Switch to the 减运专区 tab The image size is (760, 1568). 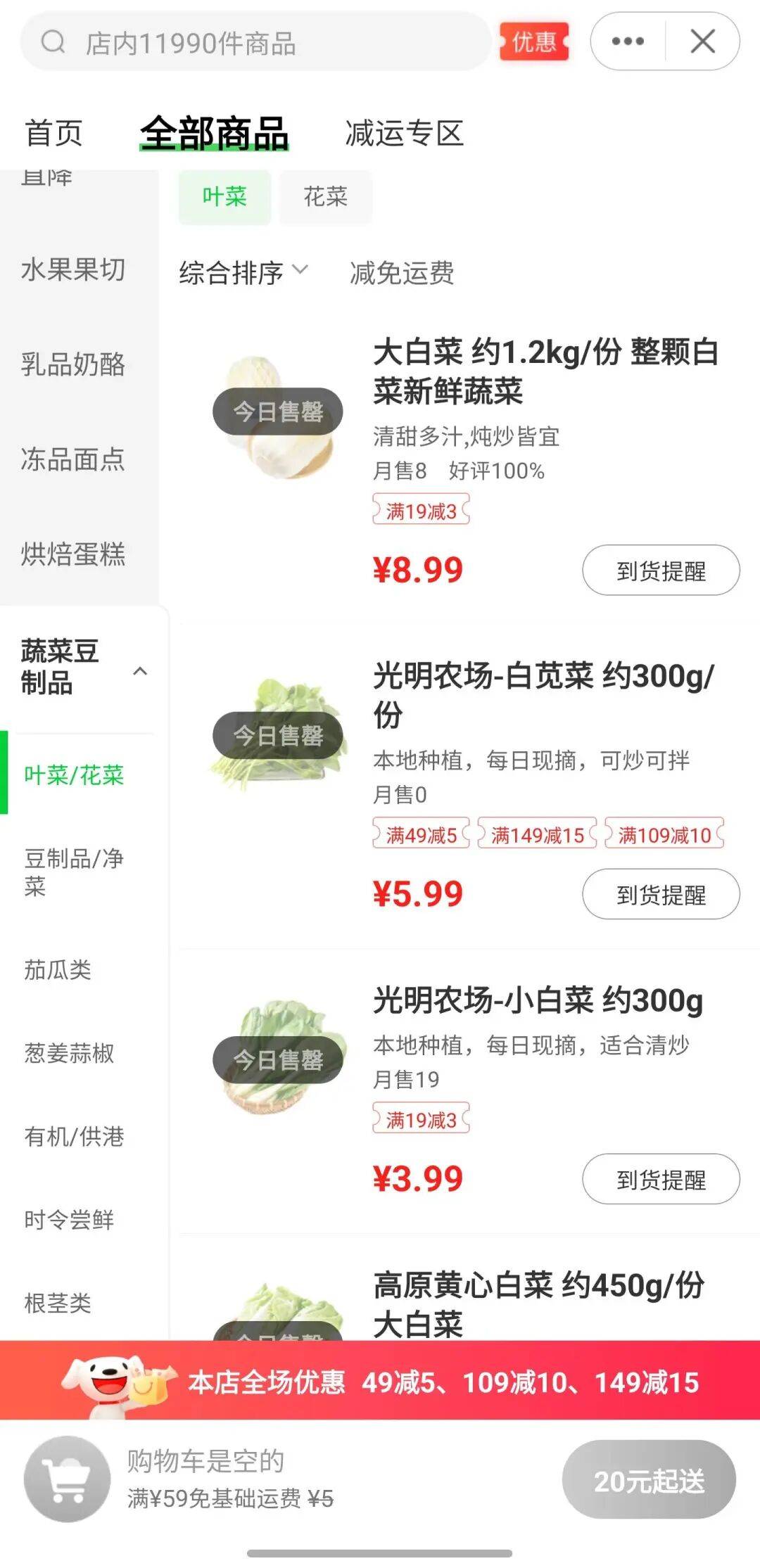(404, 134)
